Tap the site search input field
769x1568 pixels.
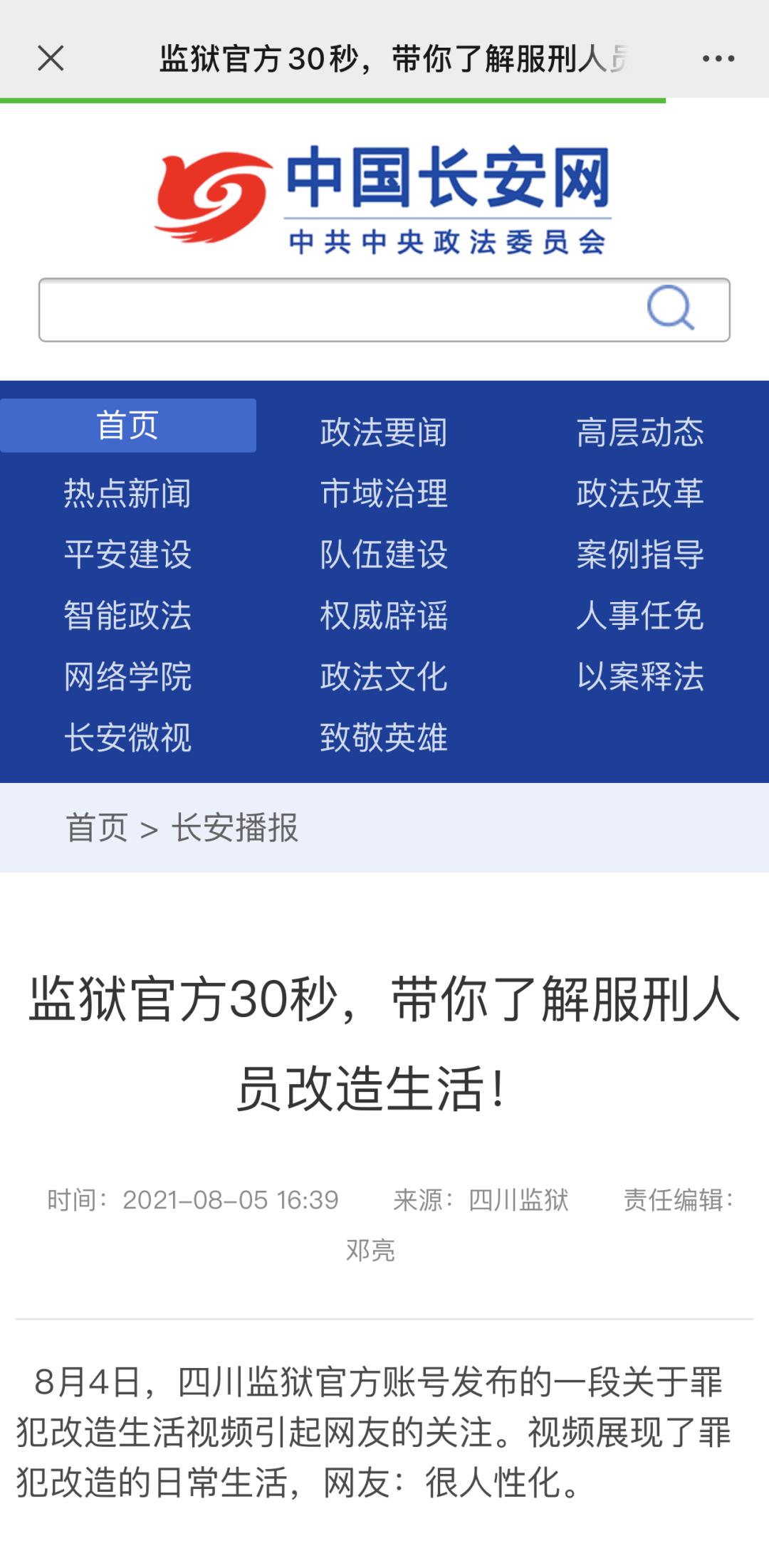tap(335, 310)
